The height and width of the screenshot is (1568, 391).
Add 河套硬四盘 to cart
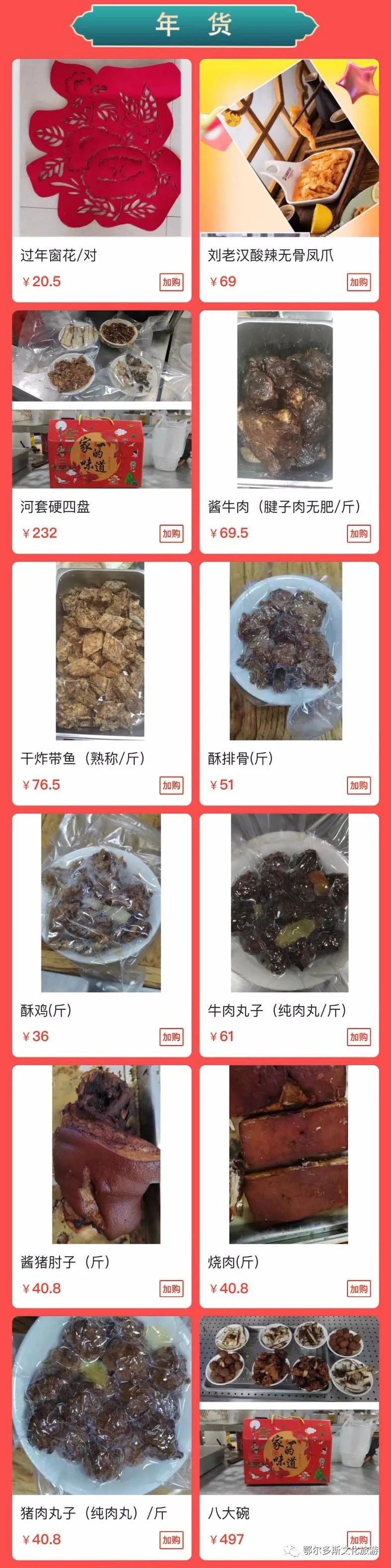point(171,533)
